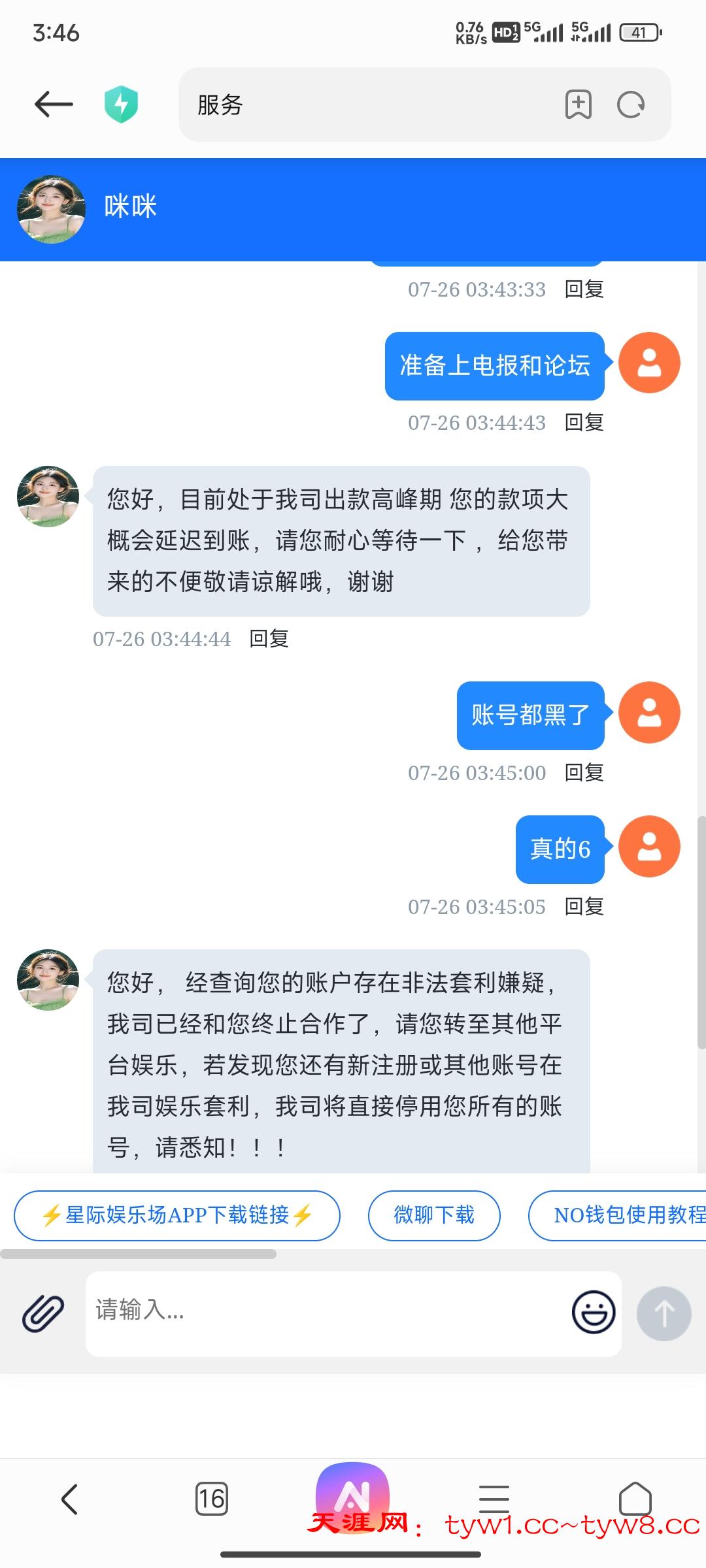Tap the 微聊下载 quick reply button

(433, 1215)
